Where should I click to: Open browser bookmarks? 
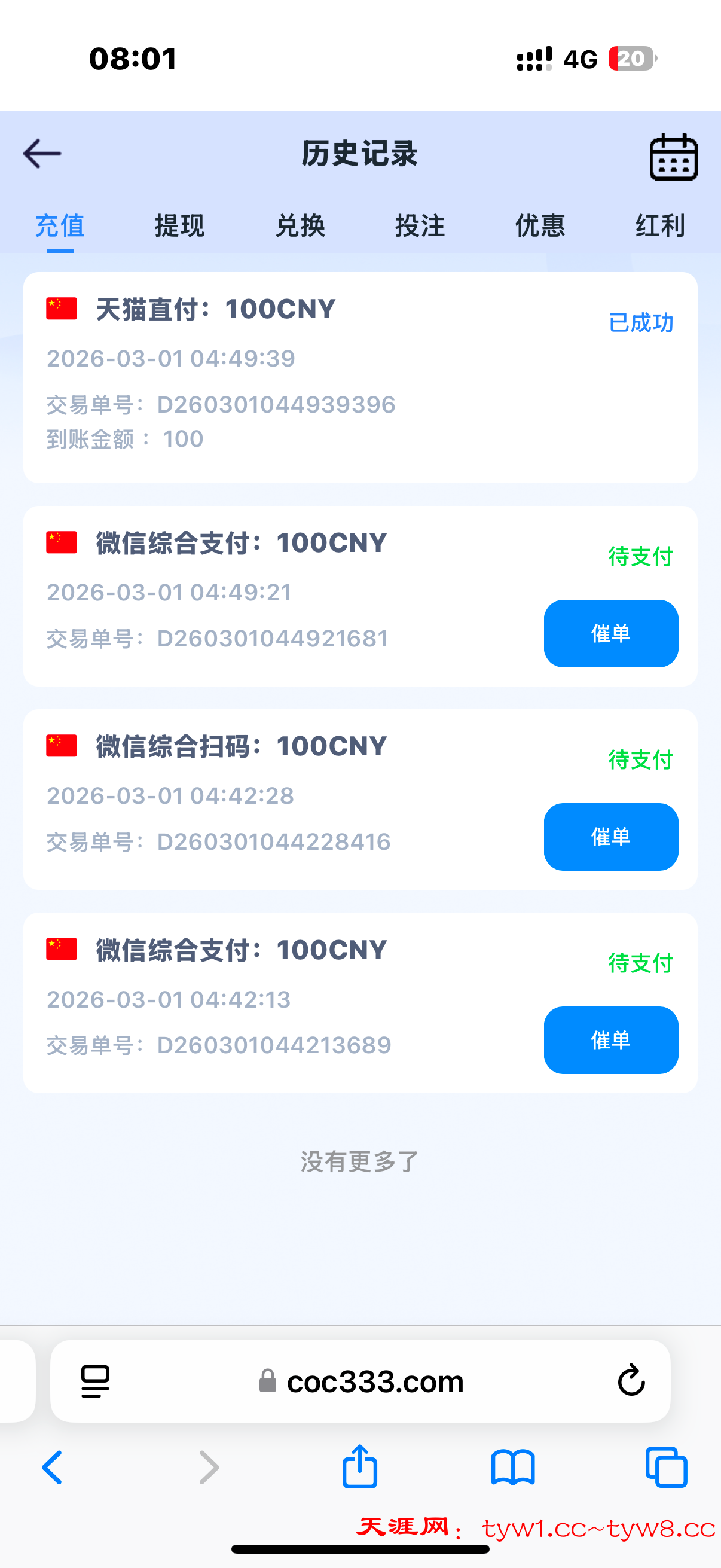[x=513, y=1468]
